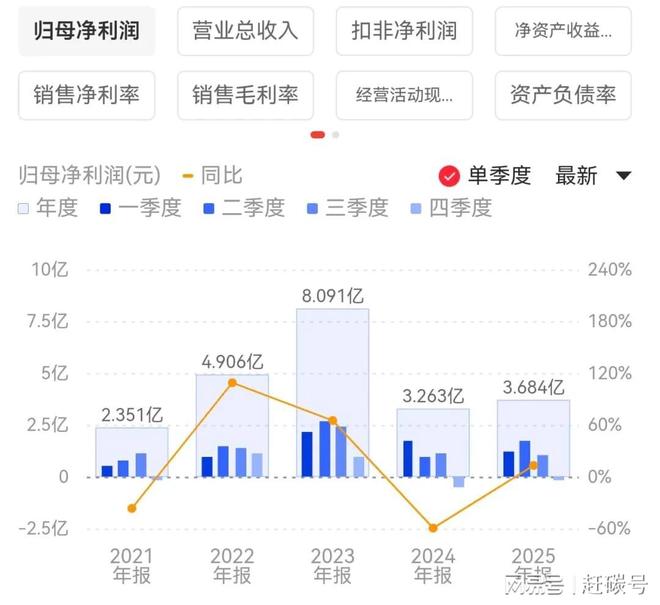Toggle 二季度 legend series

tap(243, 208)
